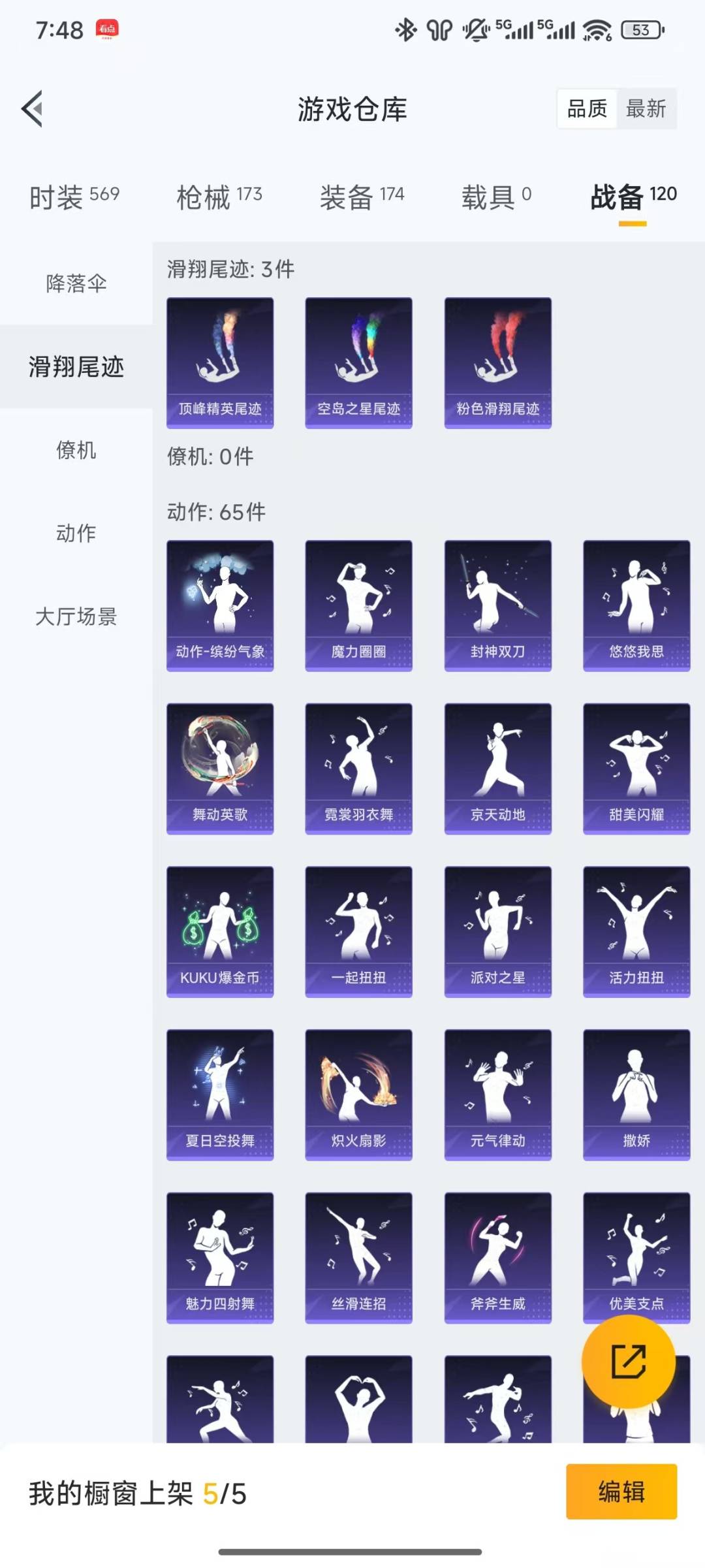Open the 粉色滑翔尾迹 item
This screenshot has height=1568, width=705.
coord(497,362)
